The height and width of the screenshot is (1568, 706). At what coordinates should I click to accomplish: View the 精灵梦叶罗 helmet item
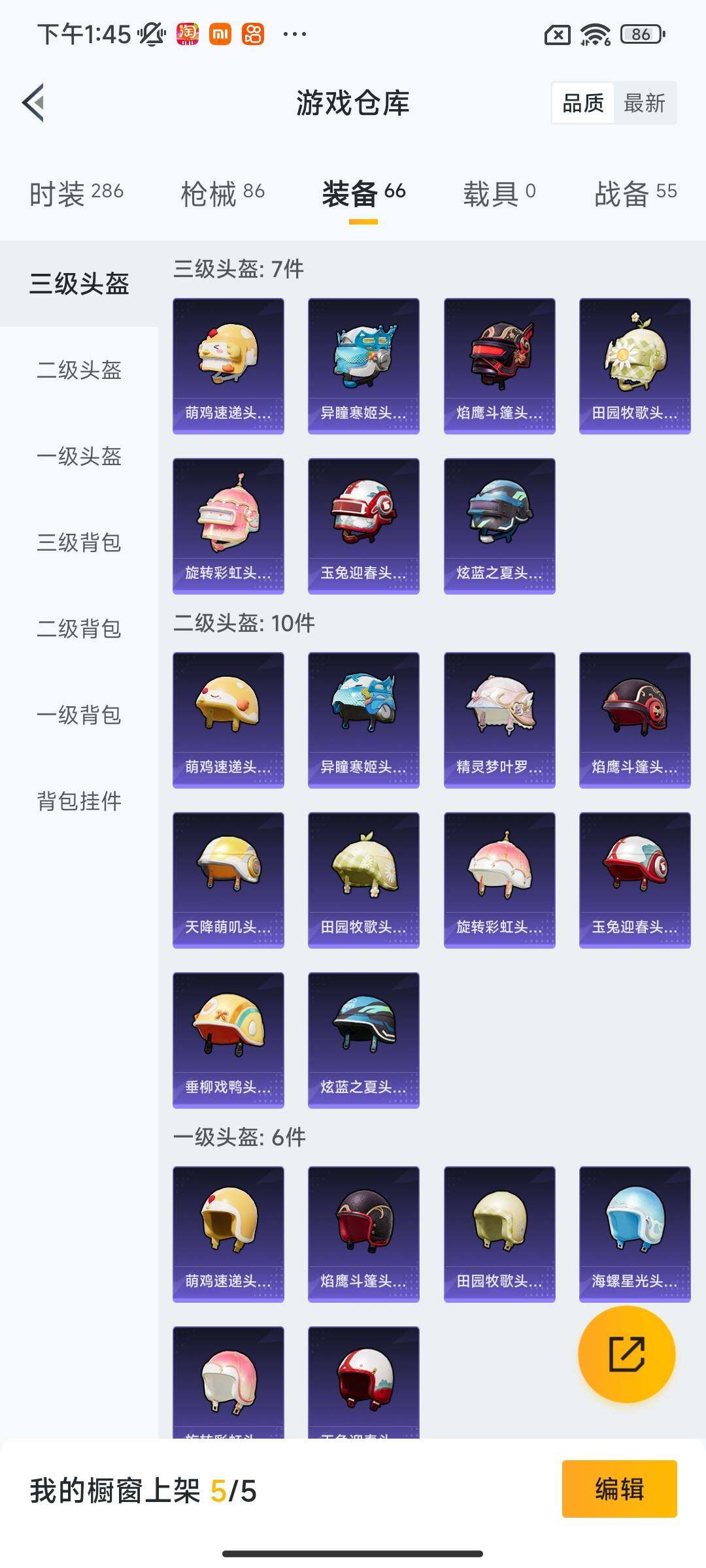click(499, 720)
